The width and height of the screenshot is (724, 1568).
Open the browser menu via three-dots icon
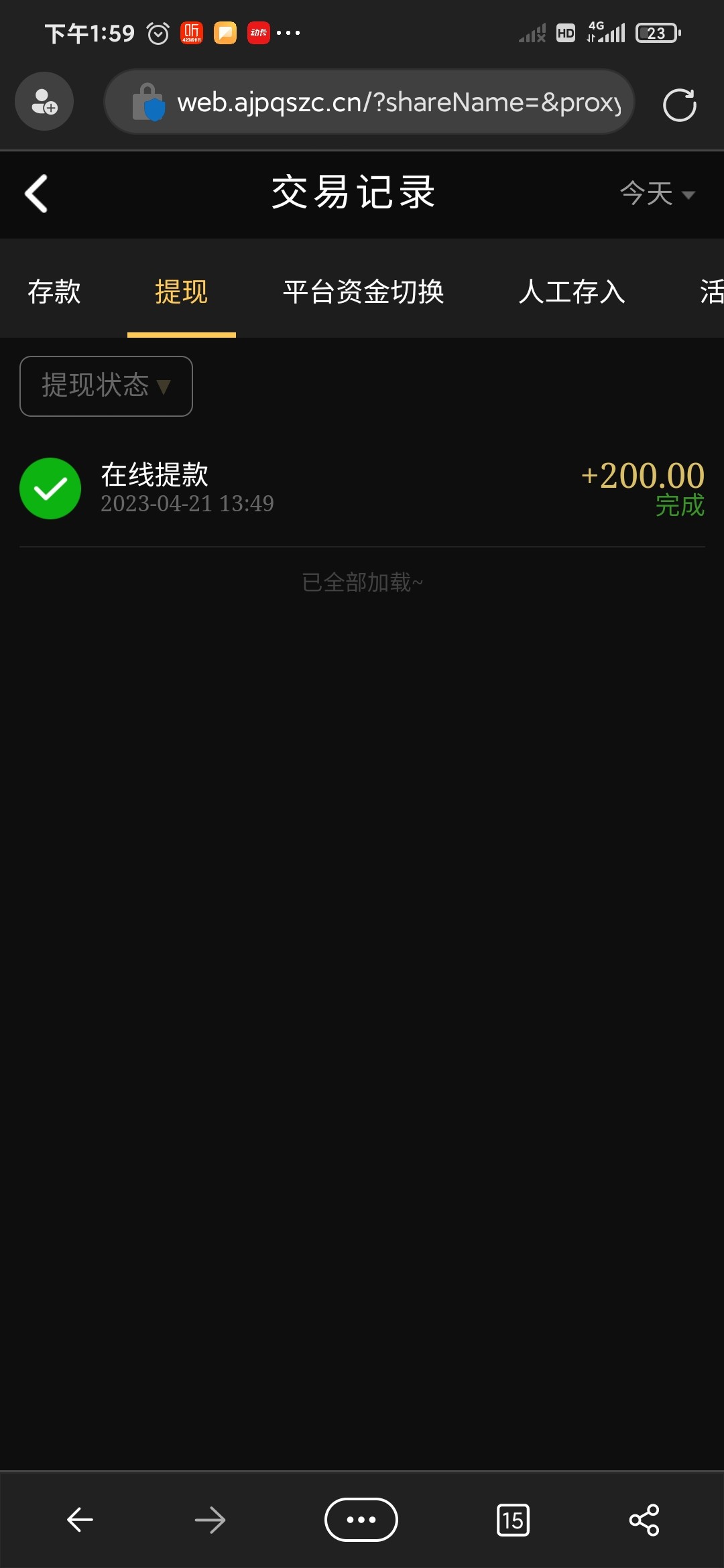pos(361,1519)
